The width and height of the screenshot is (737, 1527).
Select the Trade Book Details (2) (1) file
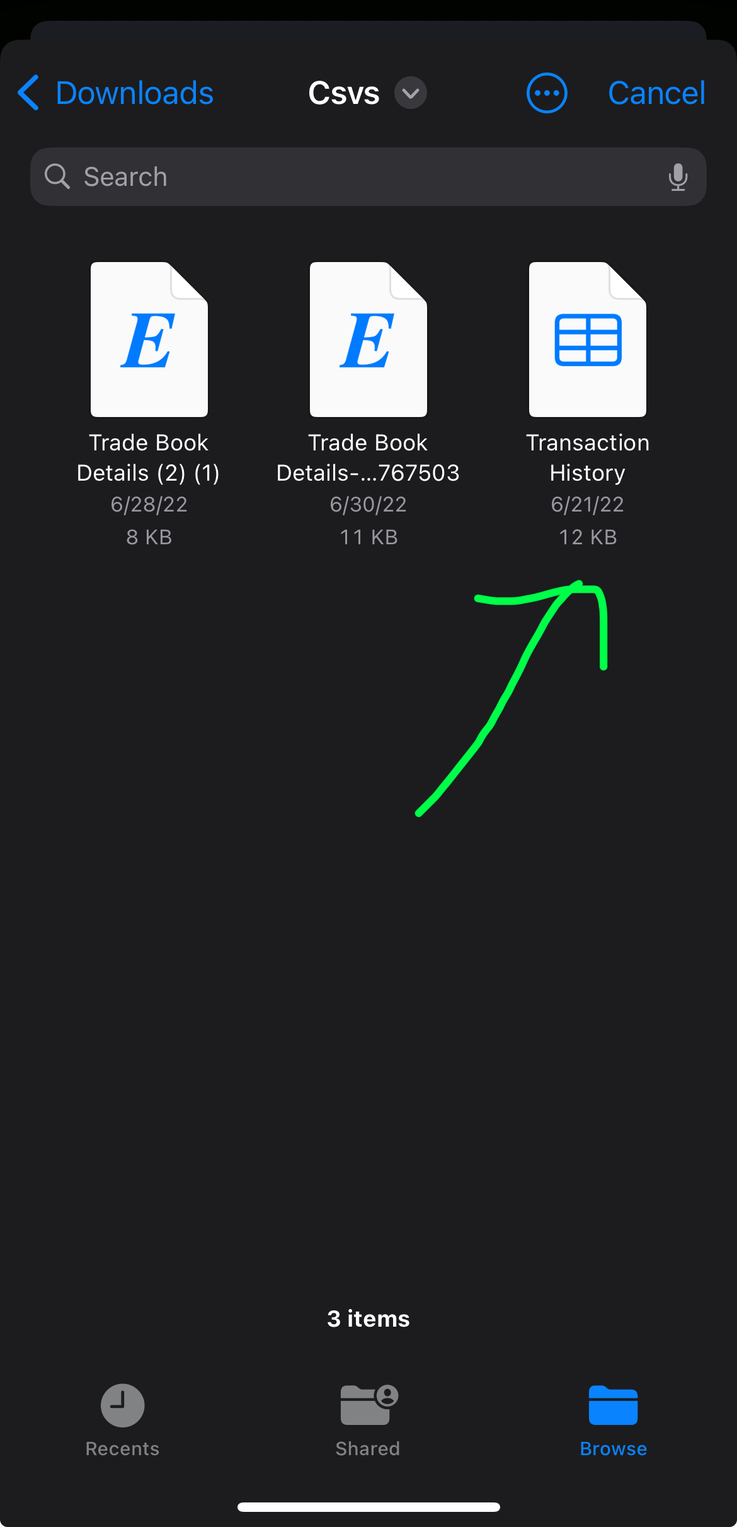click(x=149, y=340)
